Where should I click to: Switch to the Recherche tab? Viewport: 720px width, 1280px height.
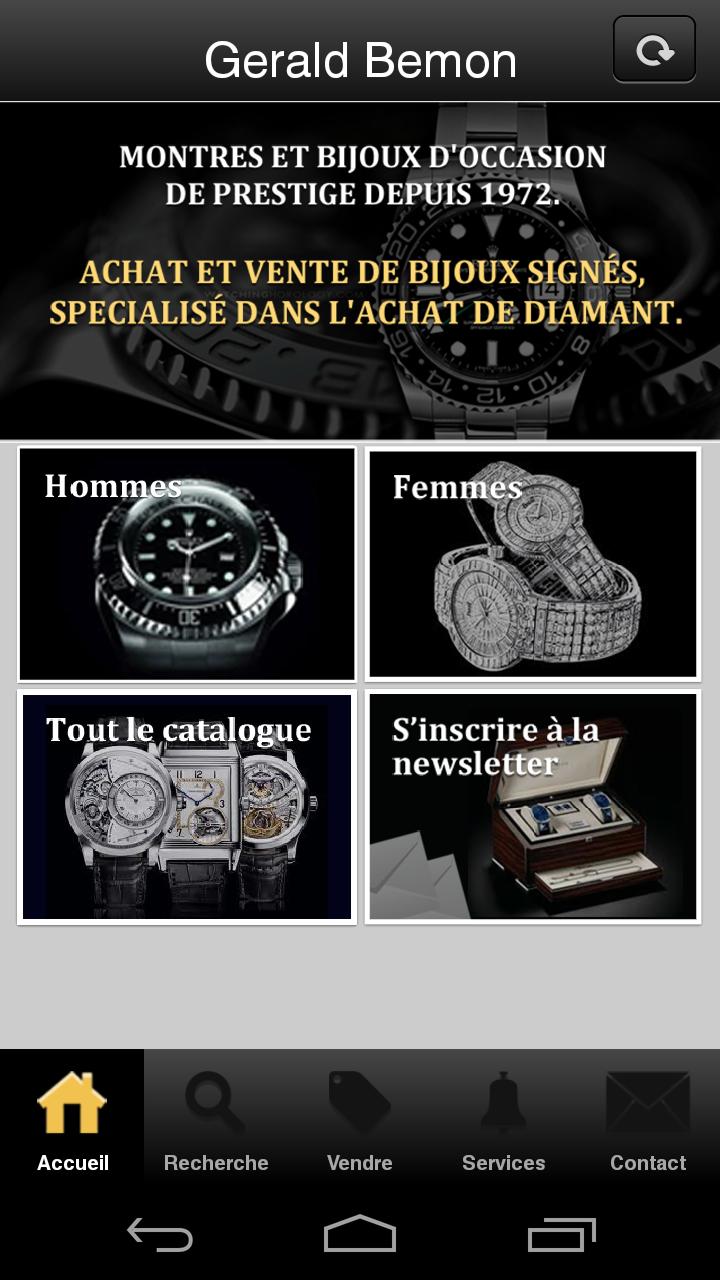pos(216,1122)
